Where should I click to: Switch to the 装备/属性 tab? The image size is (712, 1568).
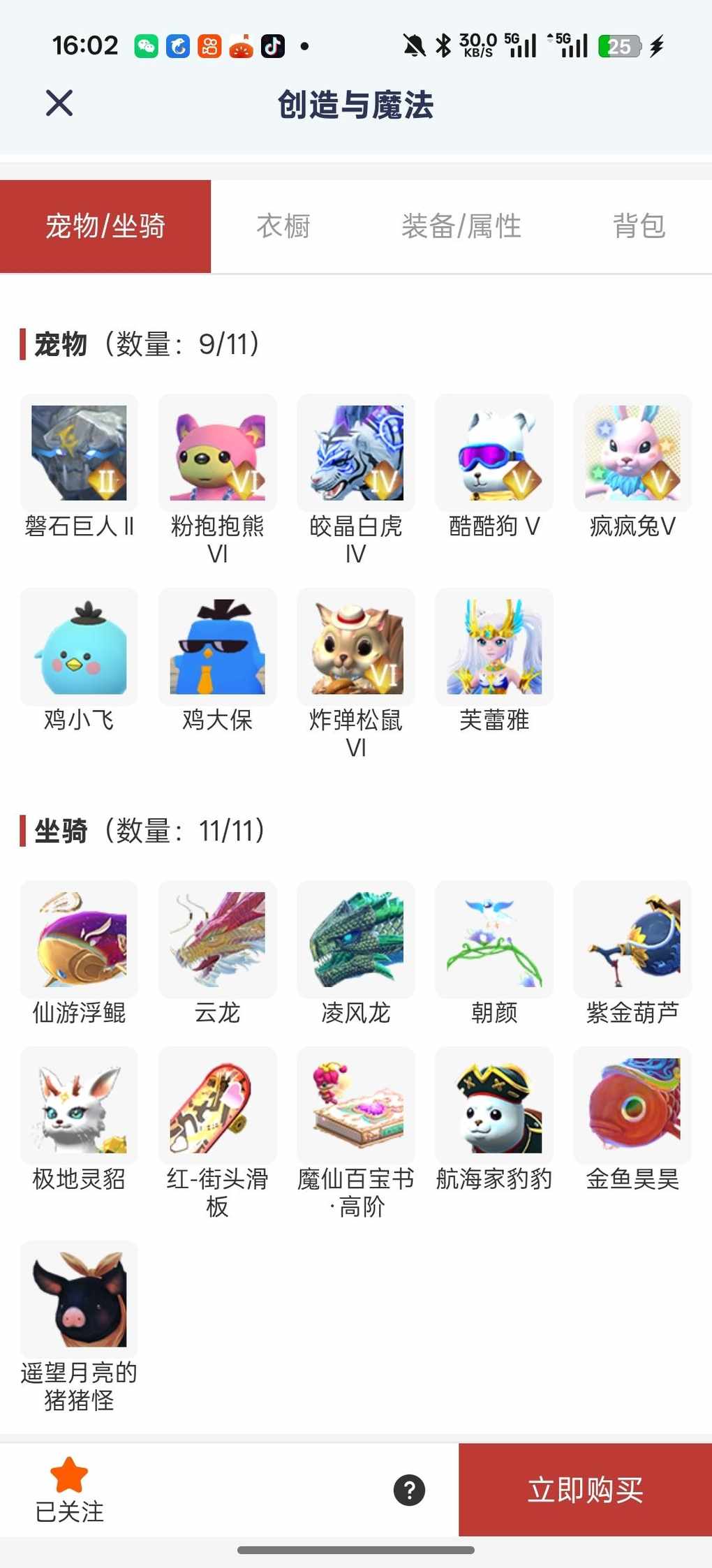[461, 226]
